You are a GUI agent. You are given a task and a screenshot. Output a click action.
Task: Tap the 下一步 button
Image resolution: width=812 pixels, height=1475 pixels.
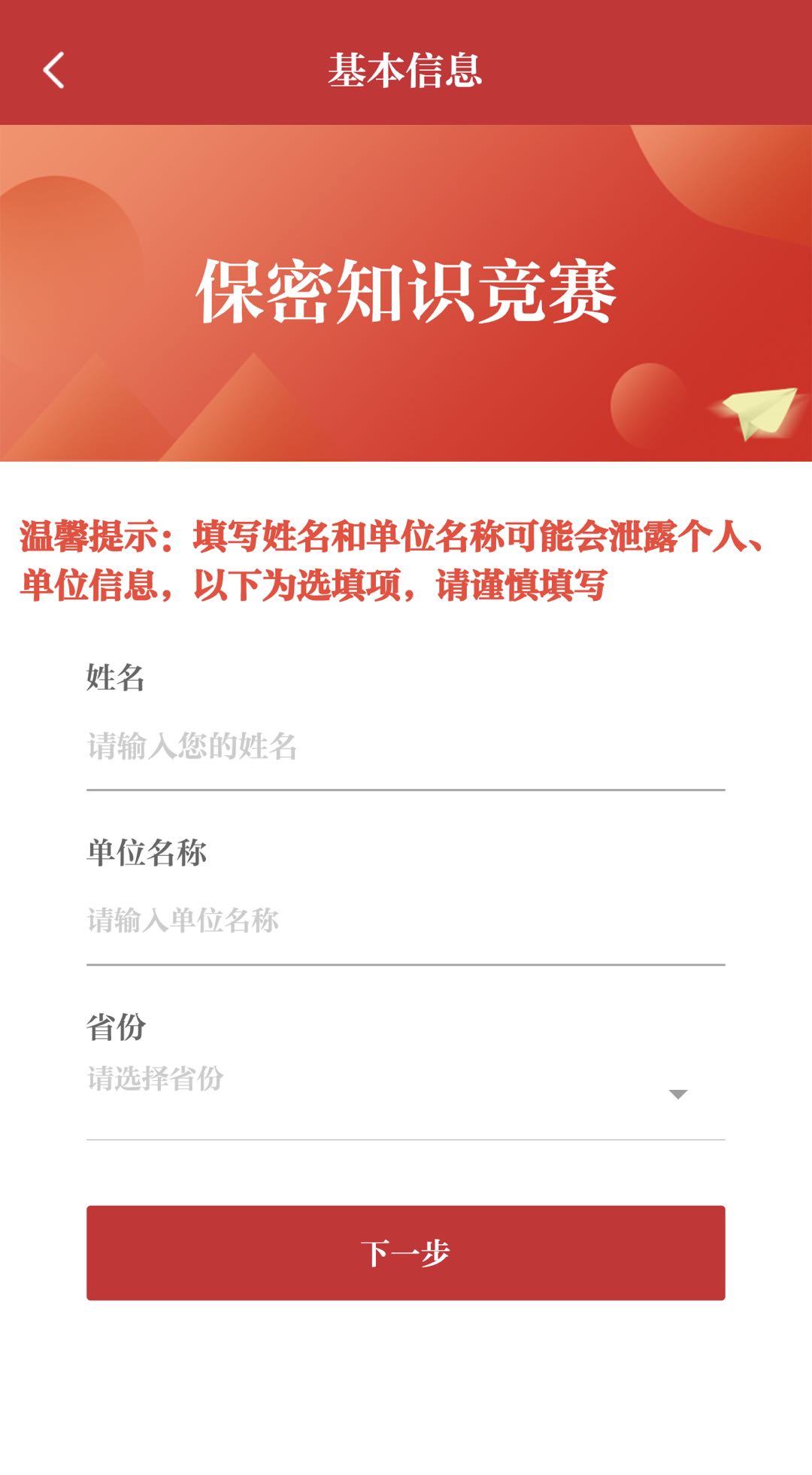[405, 1253]
